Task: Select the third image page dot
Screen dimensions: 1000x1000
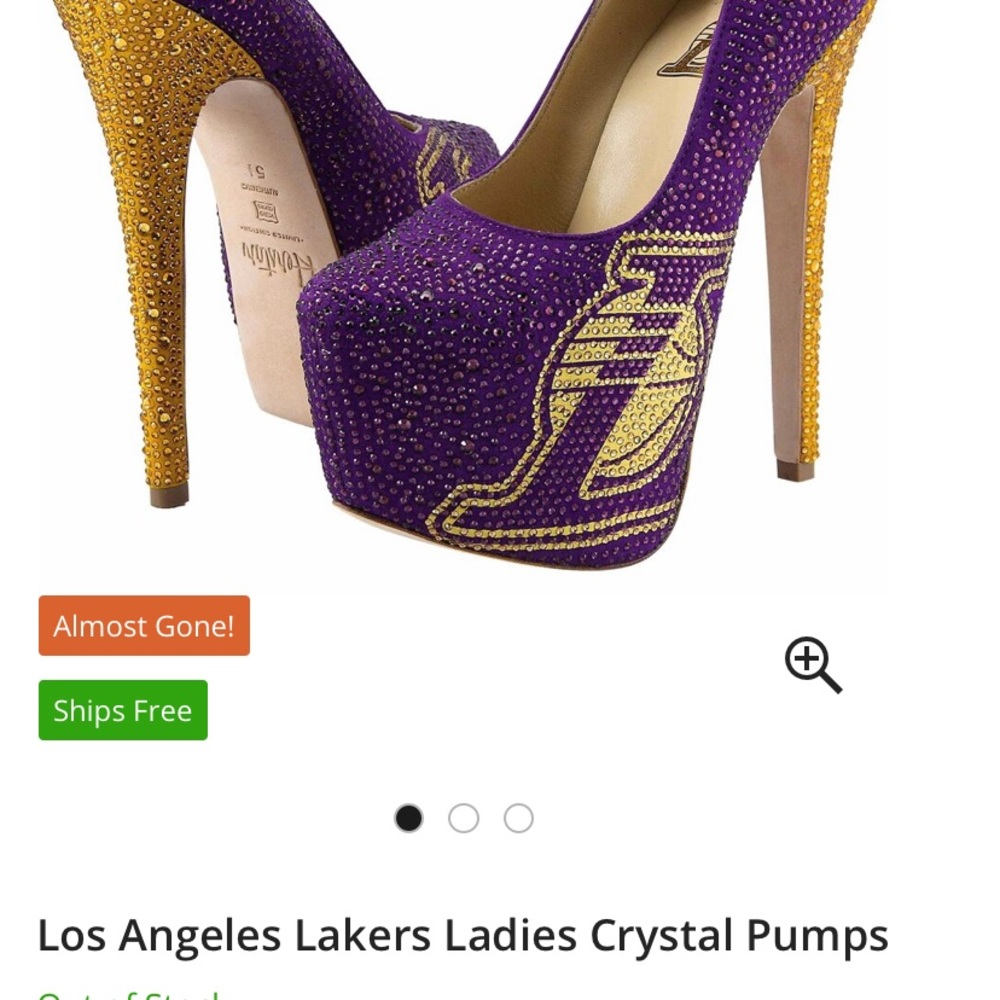Action: 518,818
